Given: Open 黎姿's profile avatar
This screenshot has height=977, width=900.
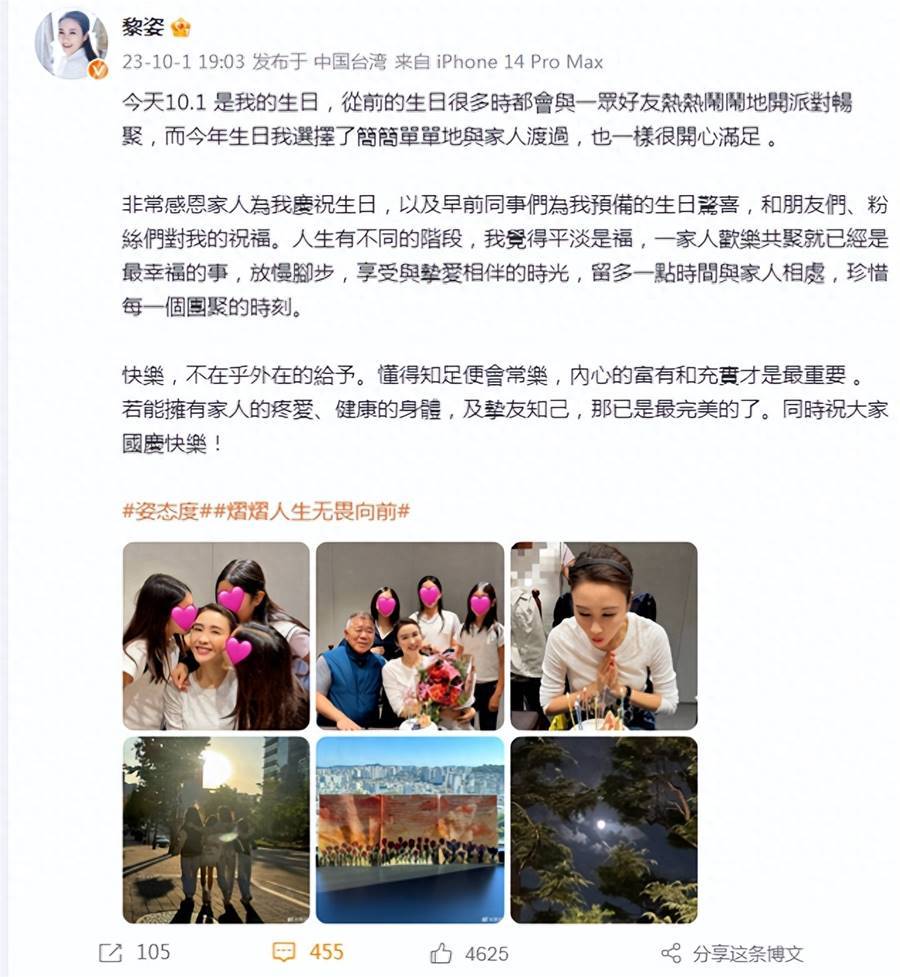Looking at the screenshot, I should 71,46.
